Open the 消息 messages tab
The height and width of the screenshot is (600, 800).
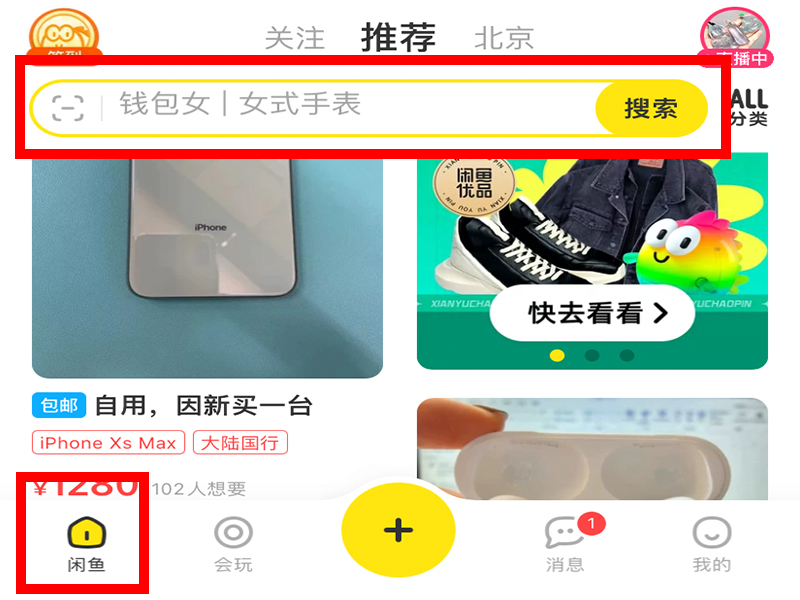[x=565, y=545]
